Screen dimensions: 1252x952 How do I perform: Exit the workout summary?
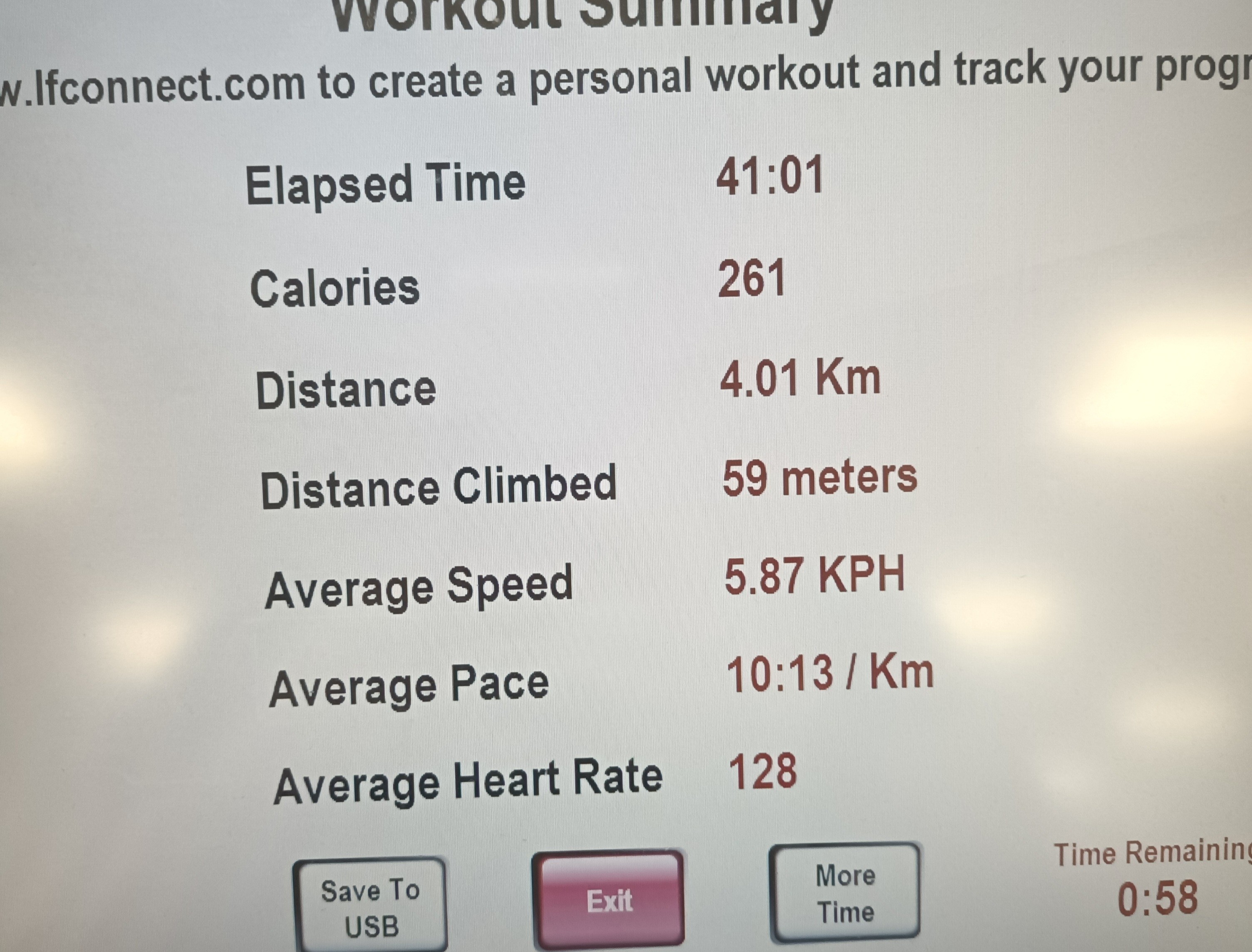pyautogui.click(x=608, y=900)
